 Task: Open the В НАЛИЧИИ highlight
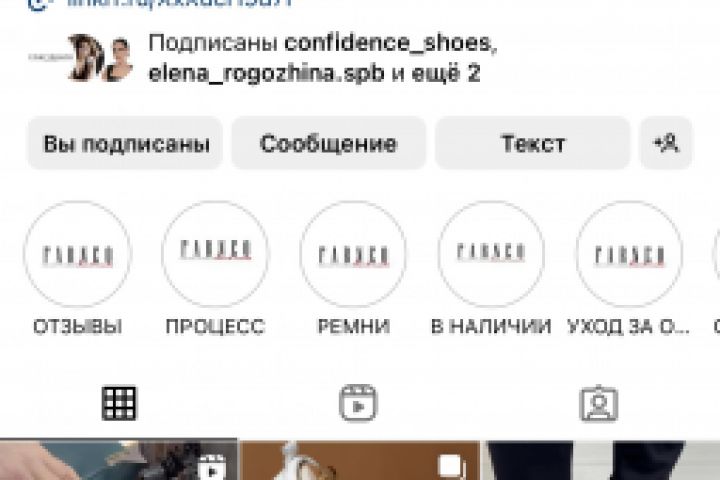[491, 254]
